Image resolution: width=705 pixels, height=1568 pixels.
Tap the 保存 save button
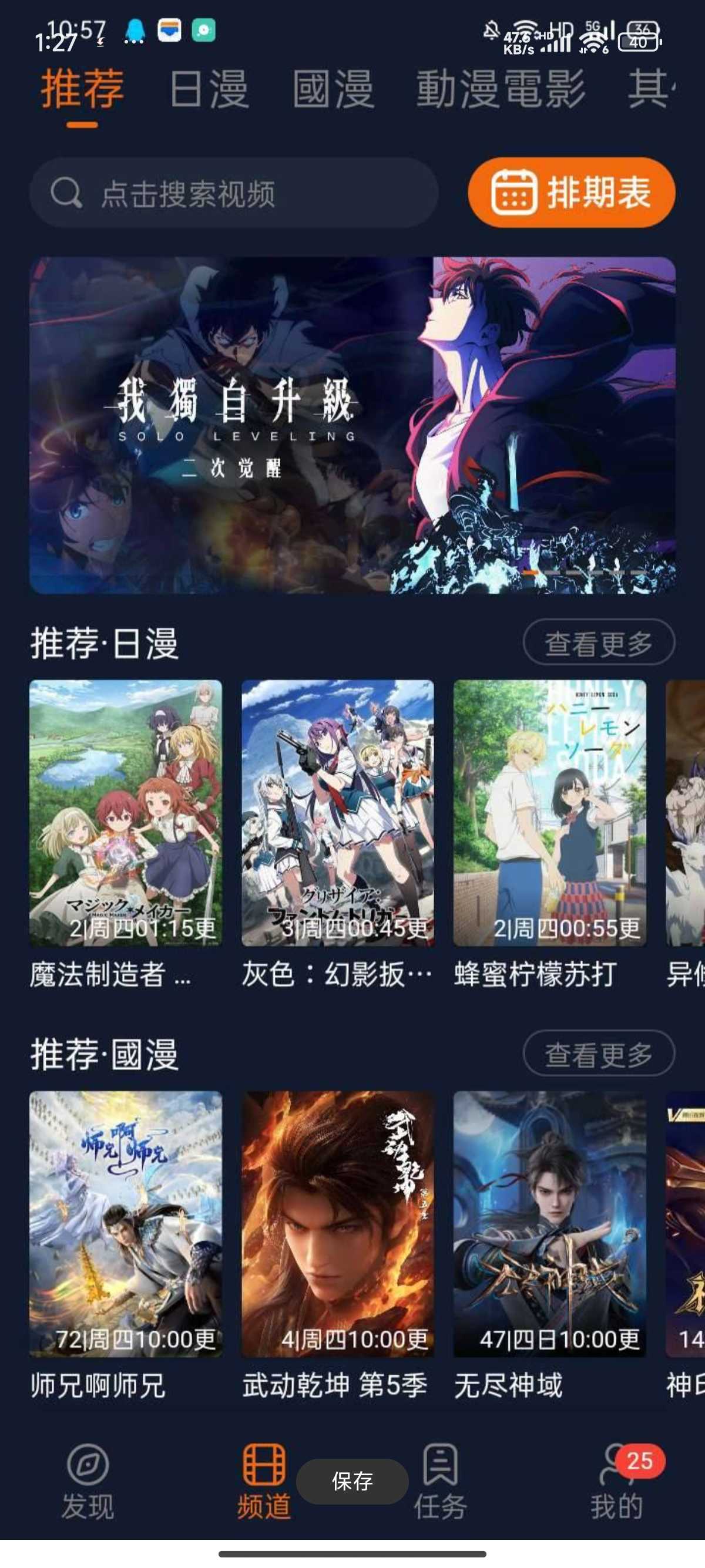pos(352,1481)
